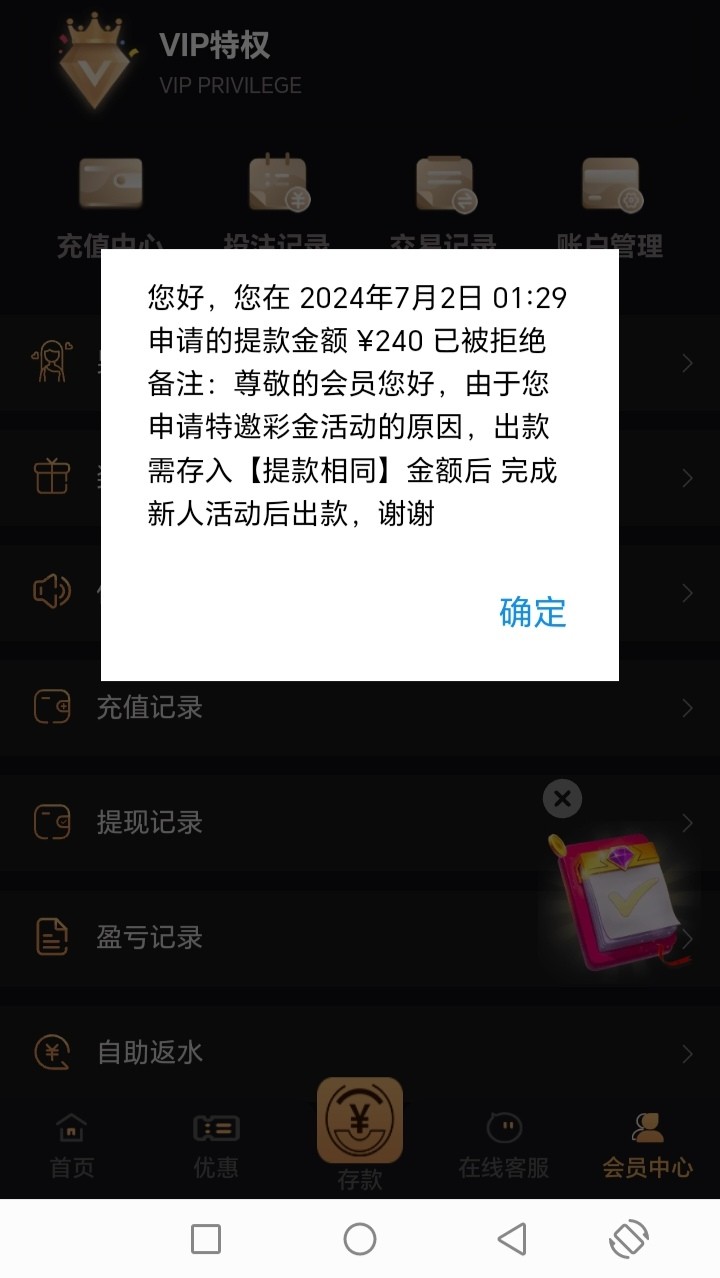This screenshot has height=1278, width=720.
Task: Open 提现记录 row
Action: (x=300, y=823)
